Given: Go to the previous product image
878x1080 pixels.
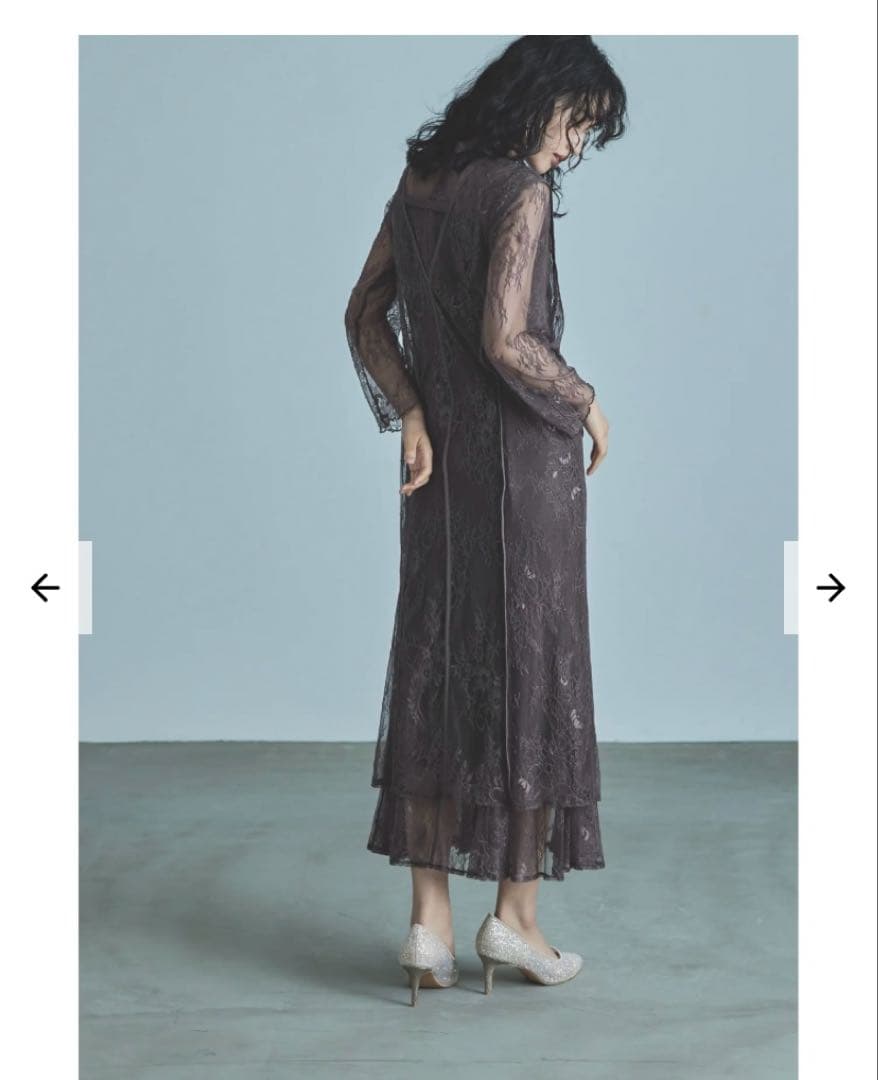Looking at the screenshot, I should point(45,587).
